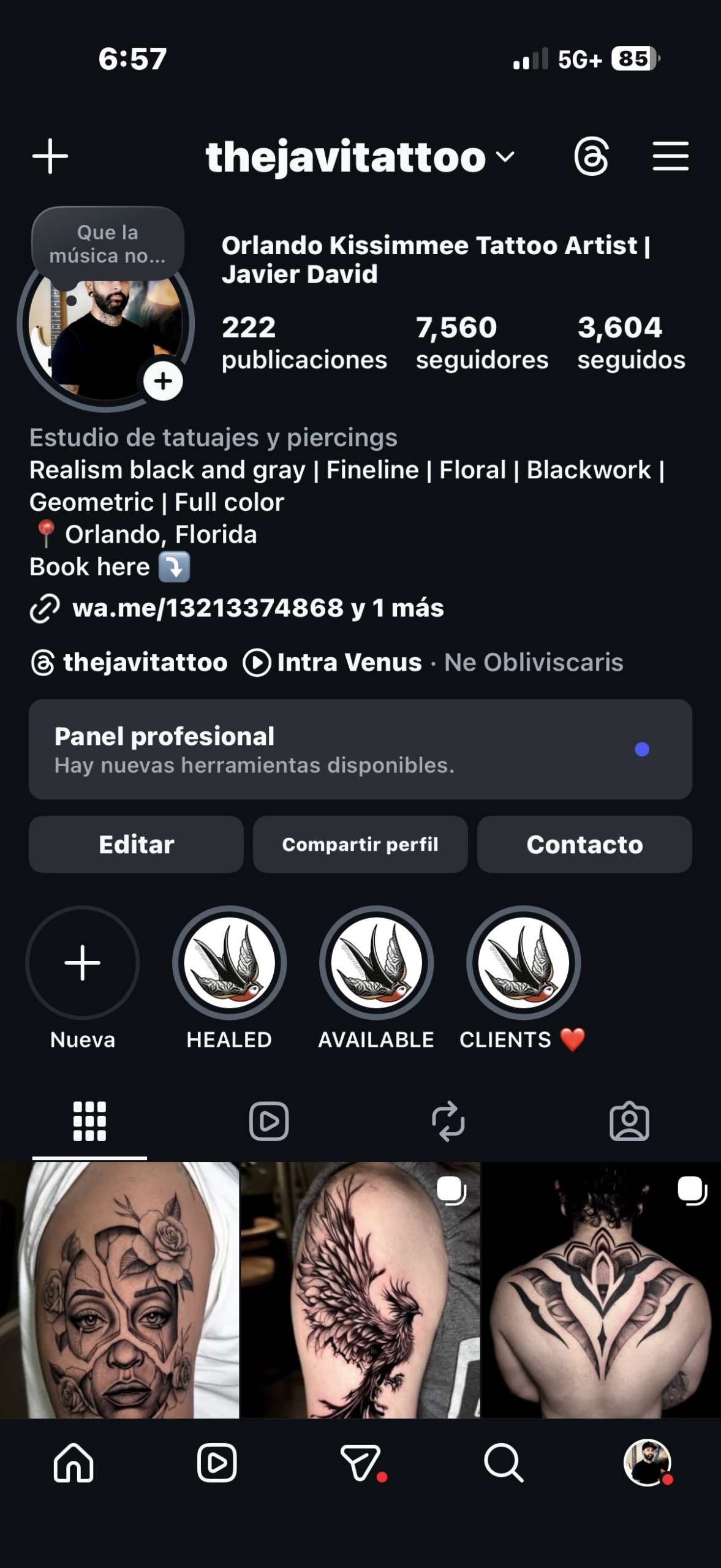View the CLIENTS highlight
721x1568 pixels.
[x=523, y=963]
